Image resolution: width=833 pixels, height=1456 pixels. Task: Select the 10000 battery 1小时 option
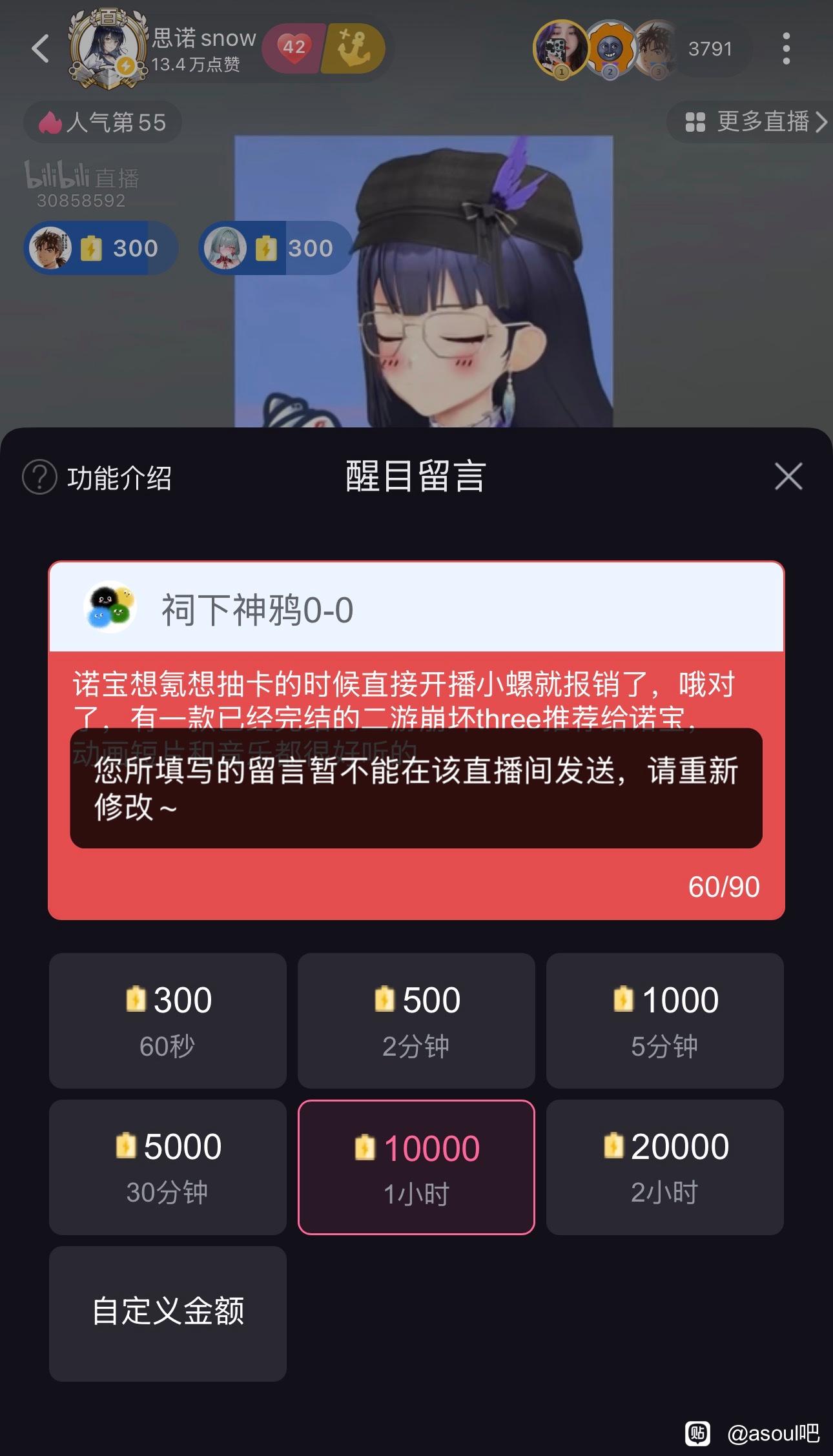(x=416, y=1167)
